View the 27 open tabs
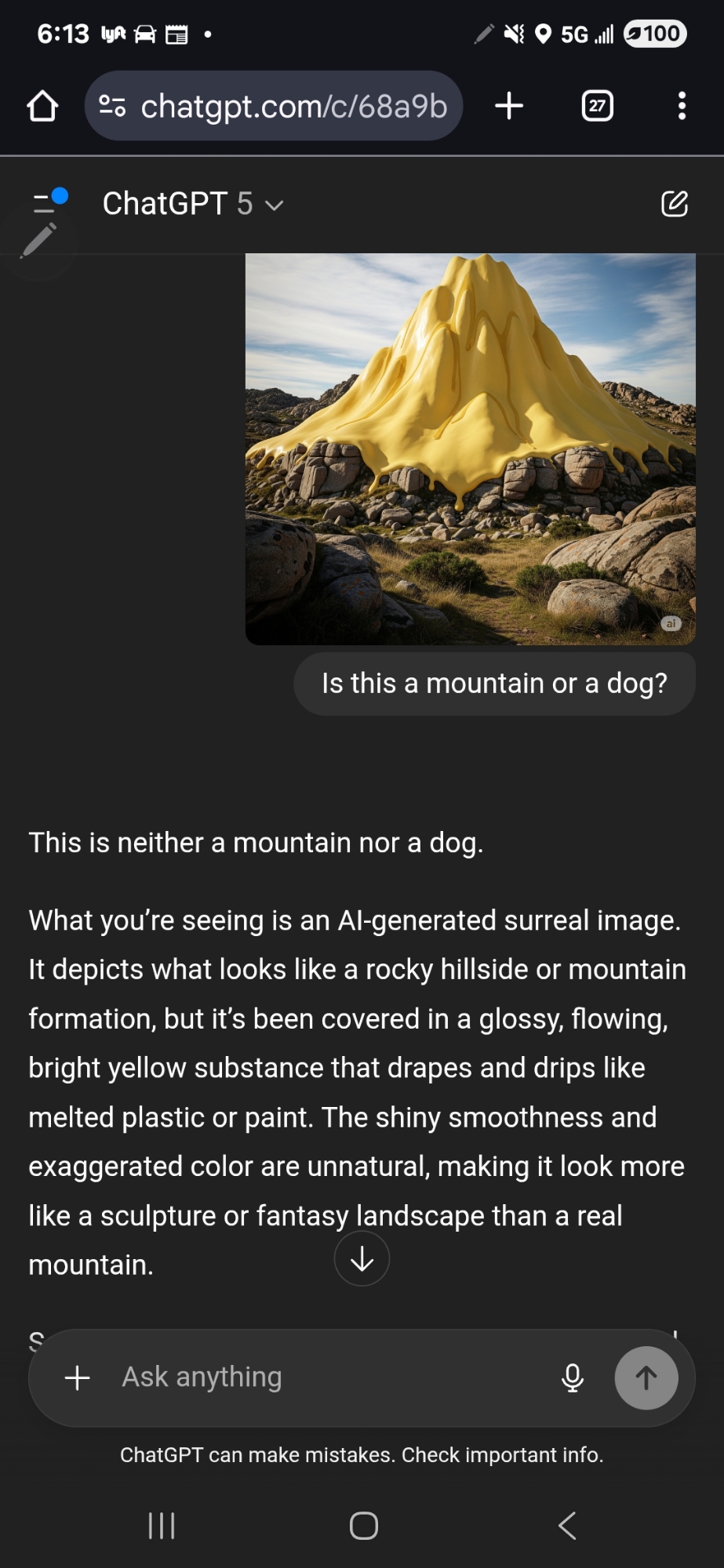The width and height of the screenshot is (724, 1568). pos(597,106)
